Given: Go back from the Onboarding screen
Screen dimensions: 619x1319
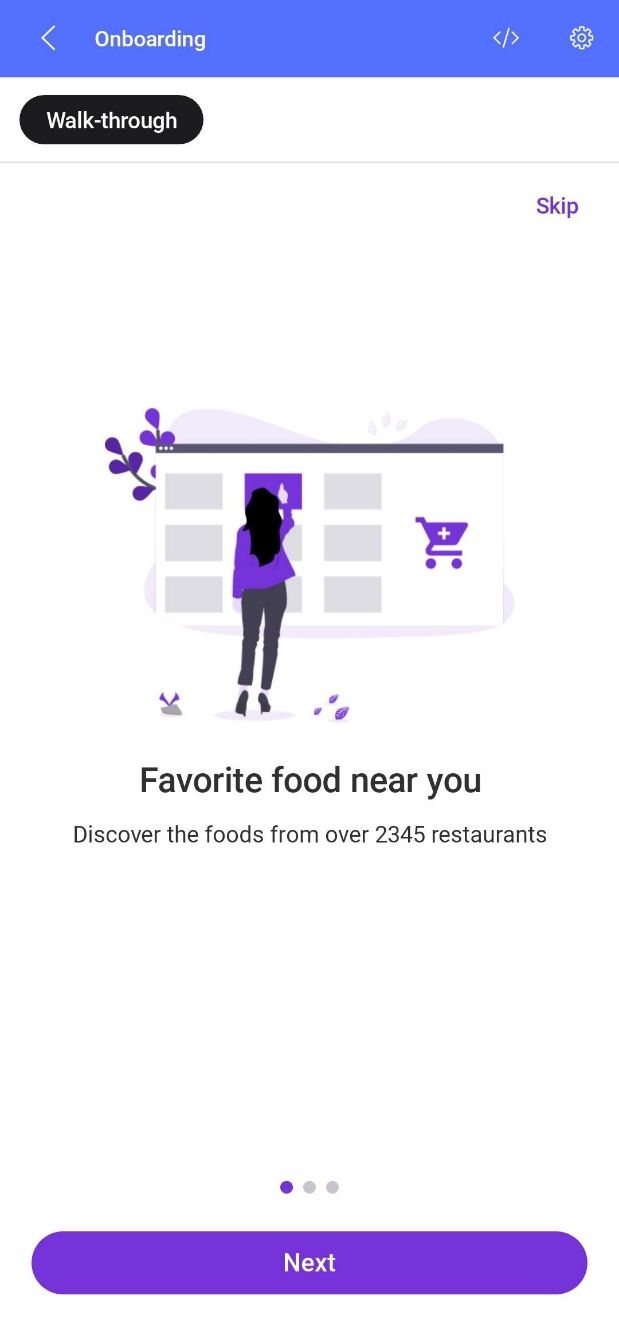Looking at the screenshot, I should click(48, 39).
